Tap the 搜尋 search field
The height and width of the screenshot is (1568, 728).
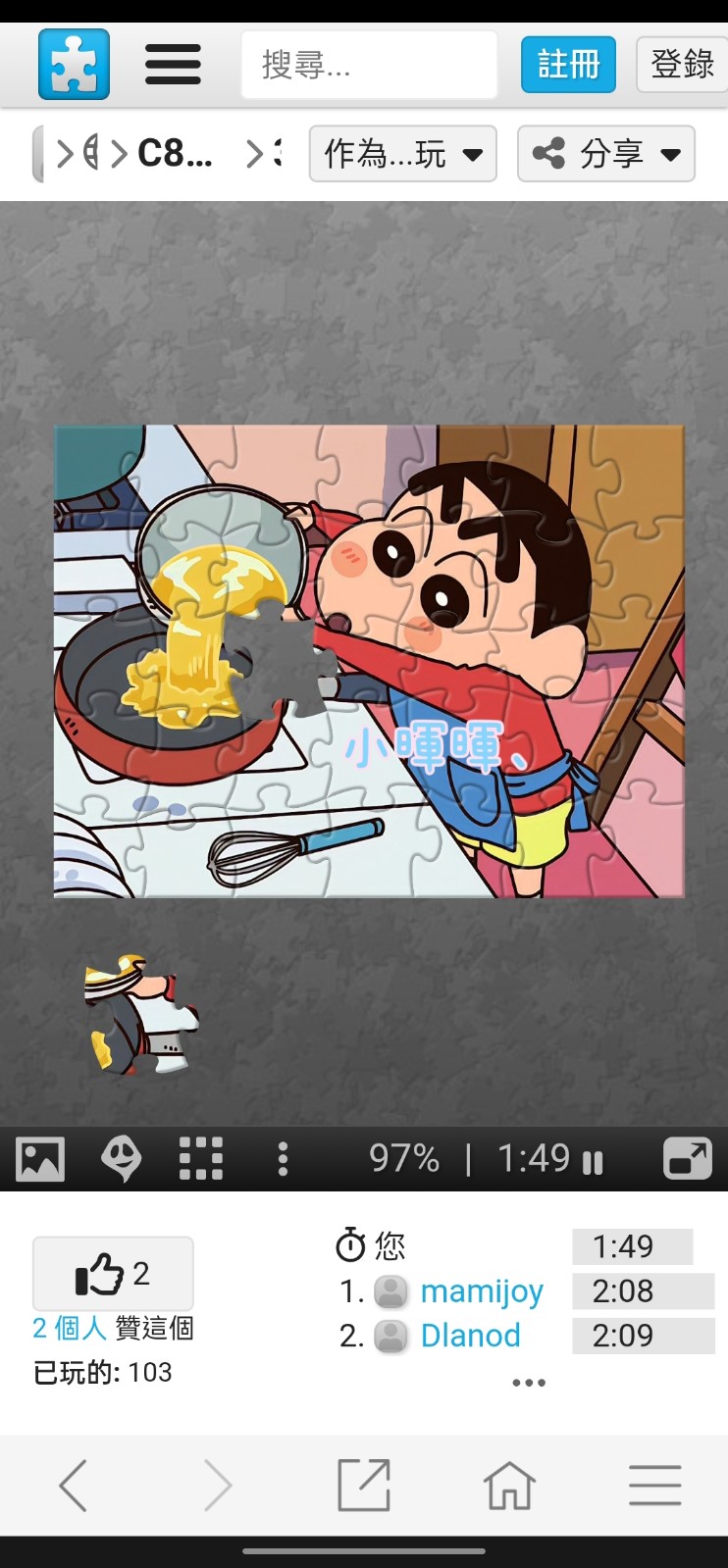(x=369, y=65)
